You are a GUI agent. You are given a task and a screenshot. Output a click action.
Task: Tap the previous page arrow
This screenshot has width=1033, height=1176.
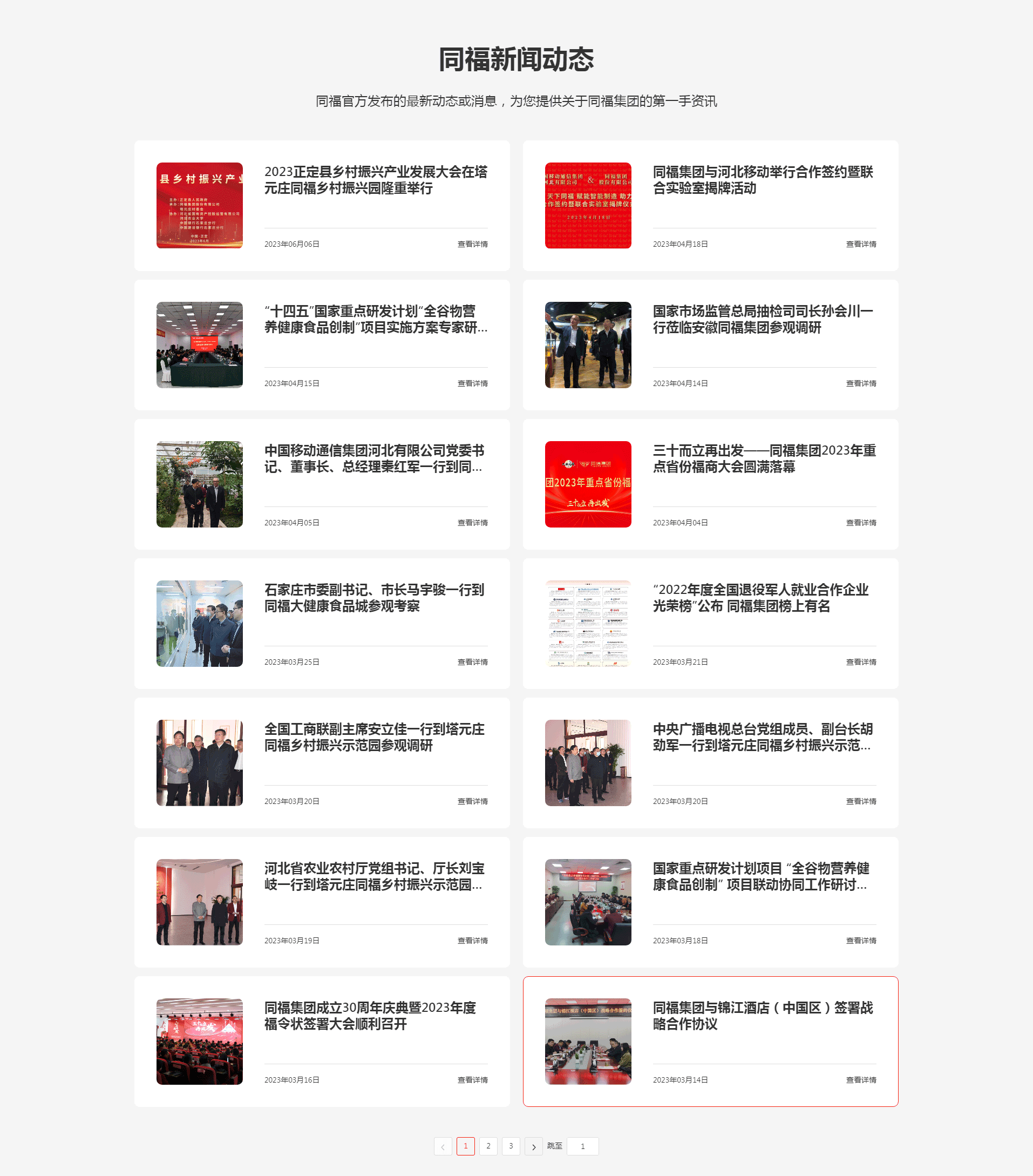tap(443, 1146)
